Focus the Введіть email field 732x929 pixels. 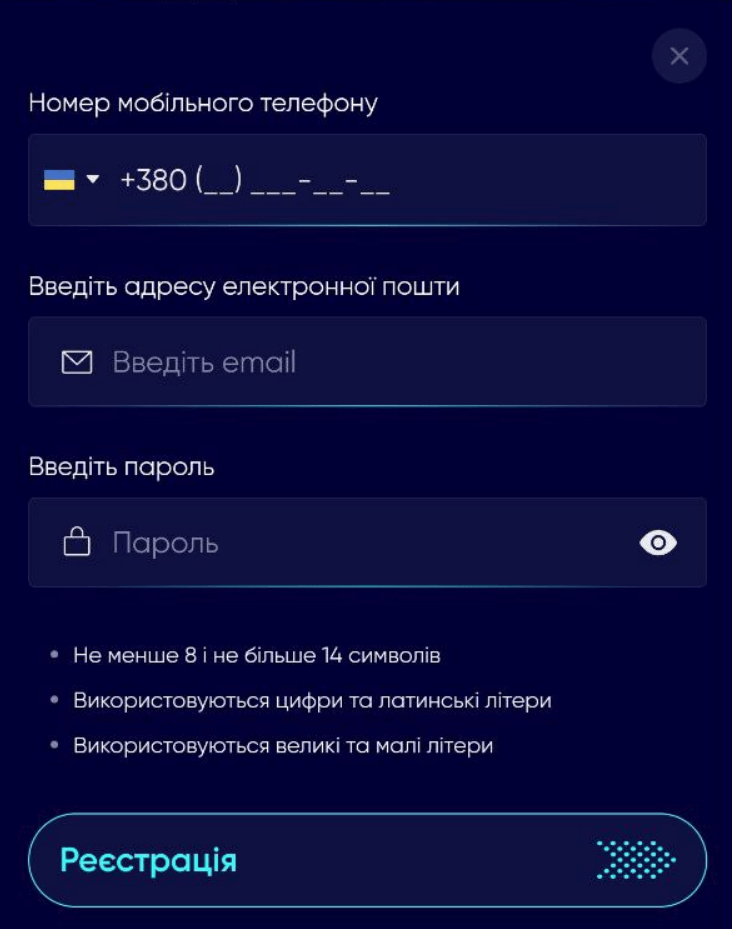point(367,361)
